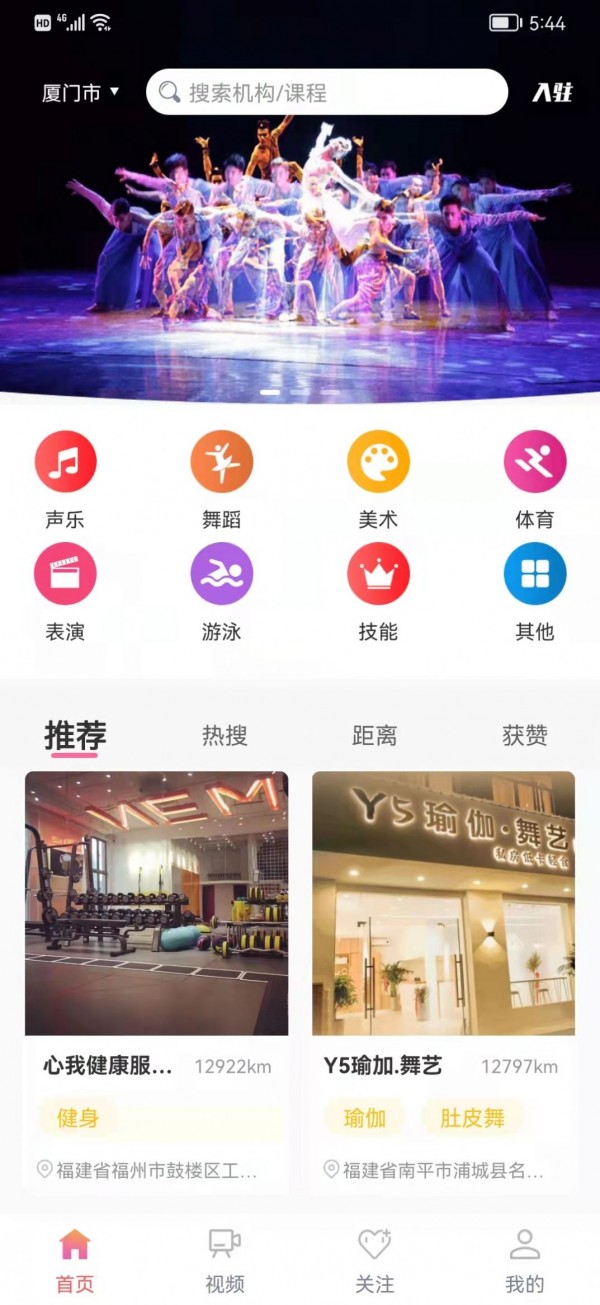600x1305 pixels.
Task: Switch to the 热搜 tab
Action: click(x=225, y=736)
